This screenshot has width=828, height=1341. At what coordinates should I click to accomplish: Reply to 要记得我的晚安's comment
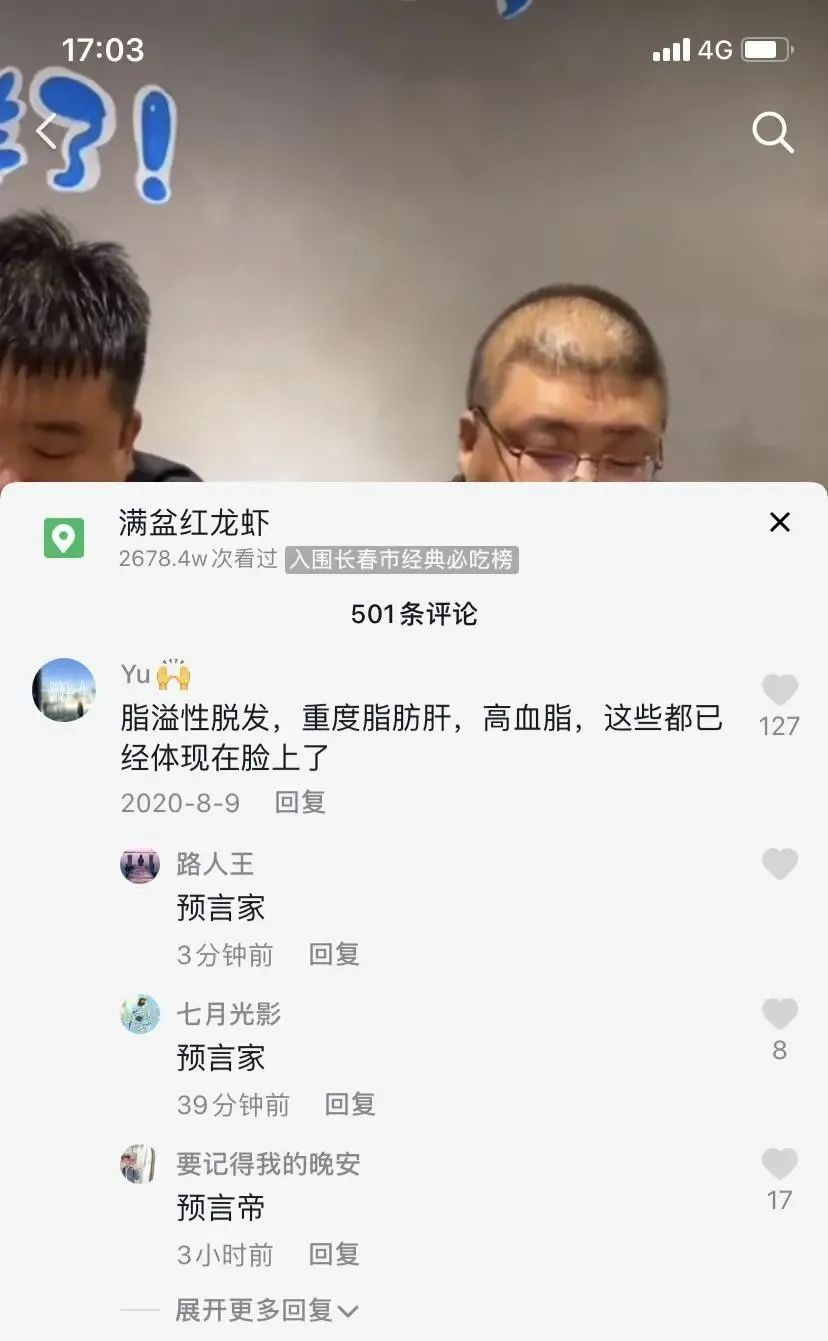tap(333, 1254)
